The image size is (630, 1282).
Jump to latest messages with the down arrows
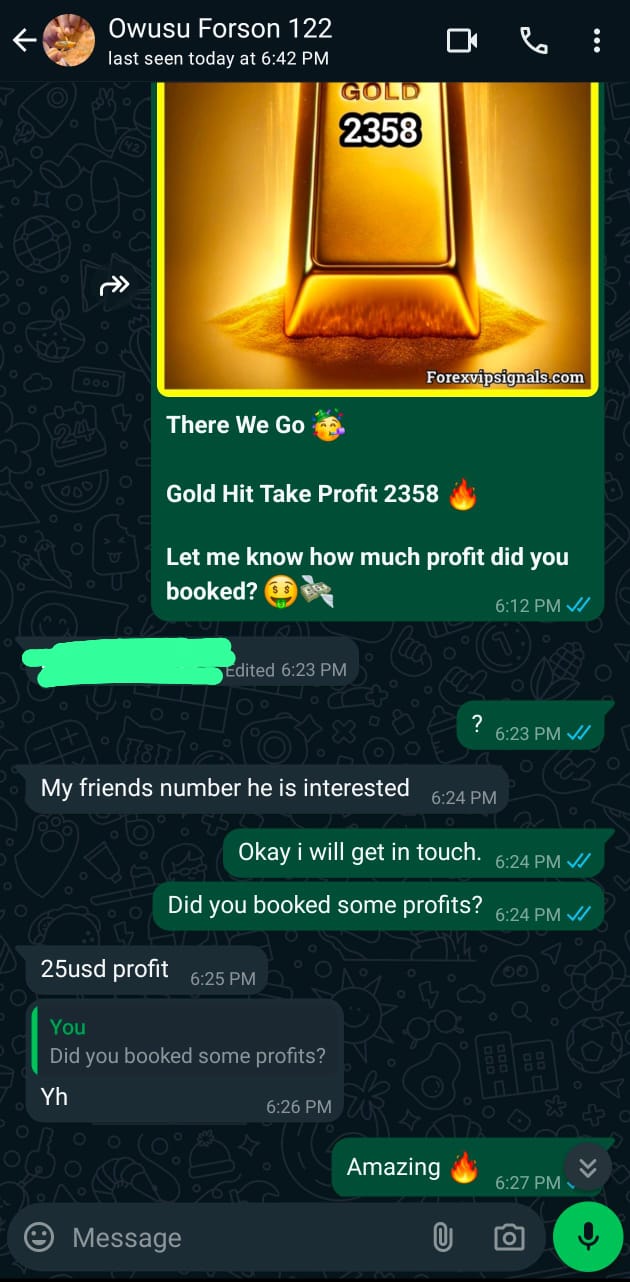[587, 1167]
